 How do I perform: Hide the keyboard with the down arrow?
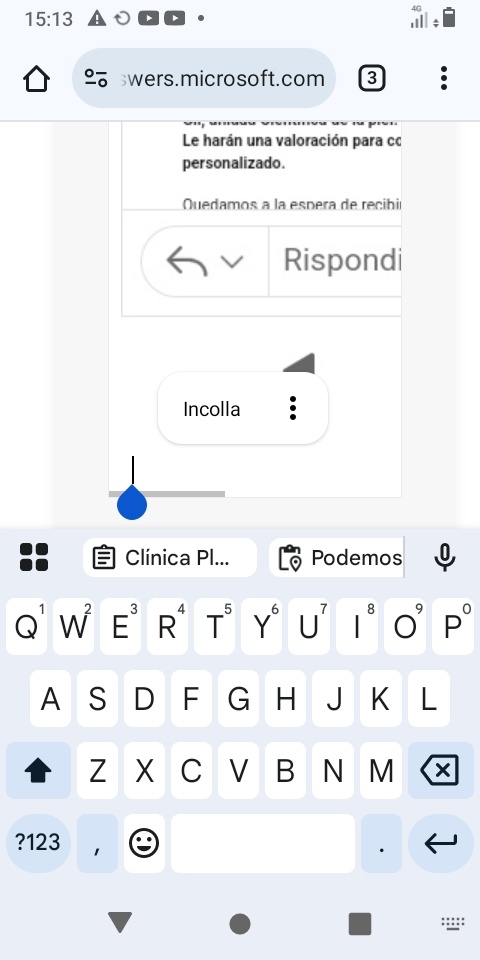click(120, 922)
